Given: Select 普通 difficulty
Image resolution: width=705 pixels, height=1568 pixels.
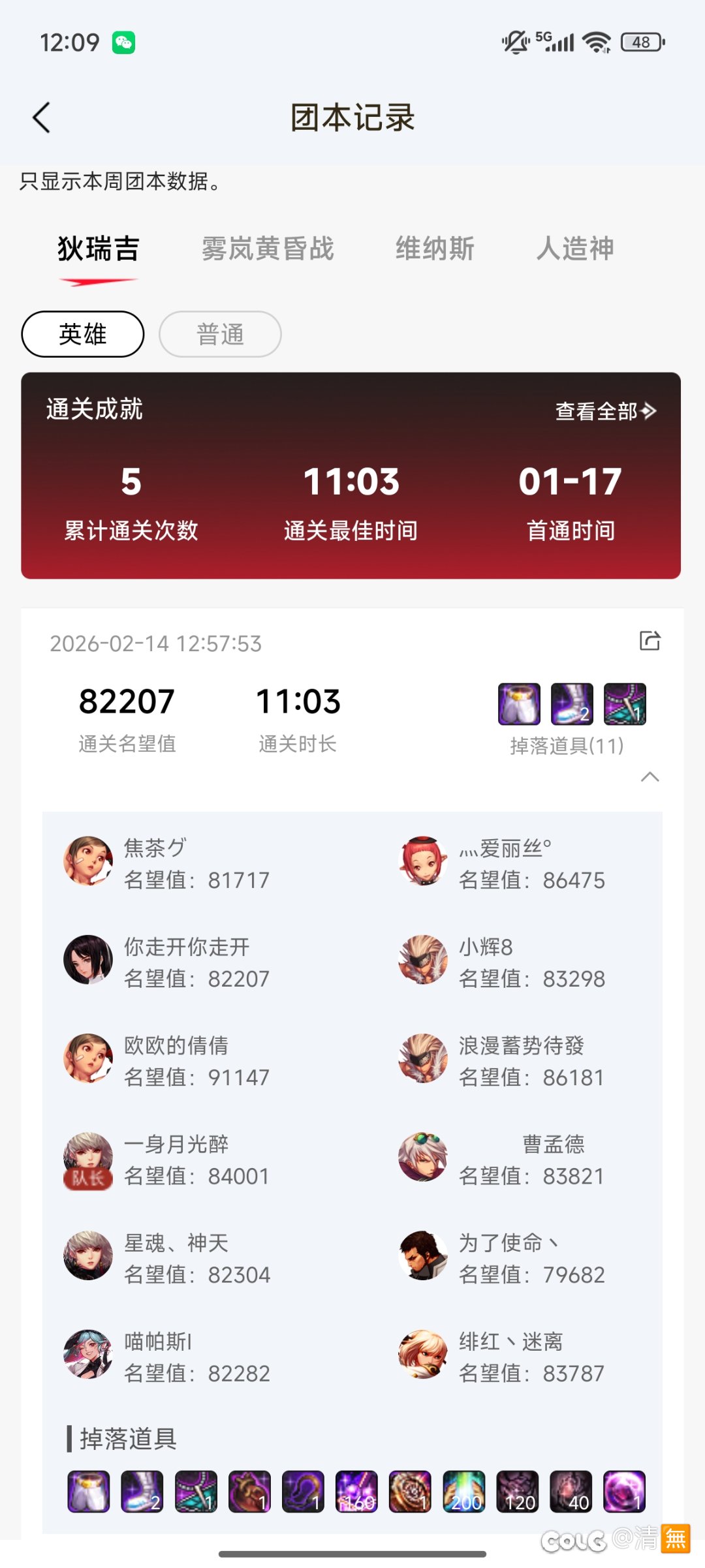Looking at the screenshot, I should 220,334.
